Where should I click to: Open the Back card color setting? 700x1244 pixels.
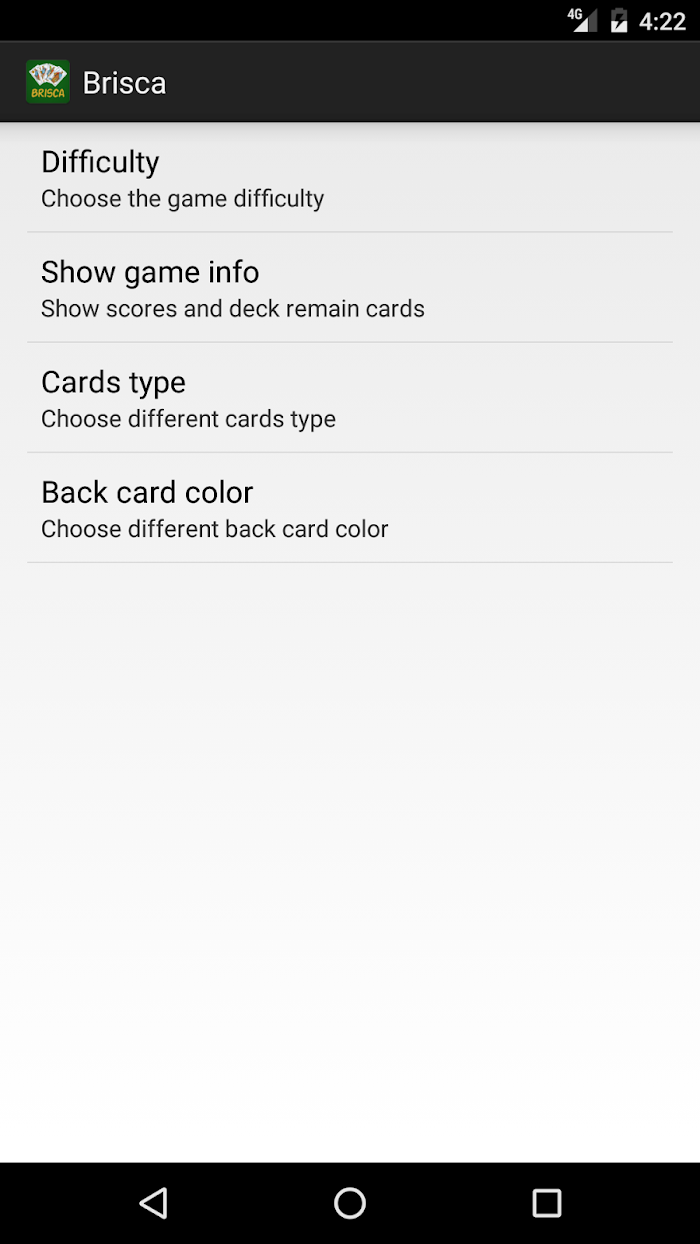(x=350, y=508)
